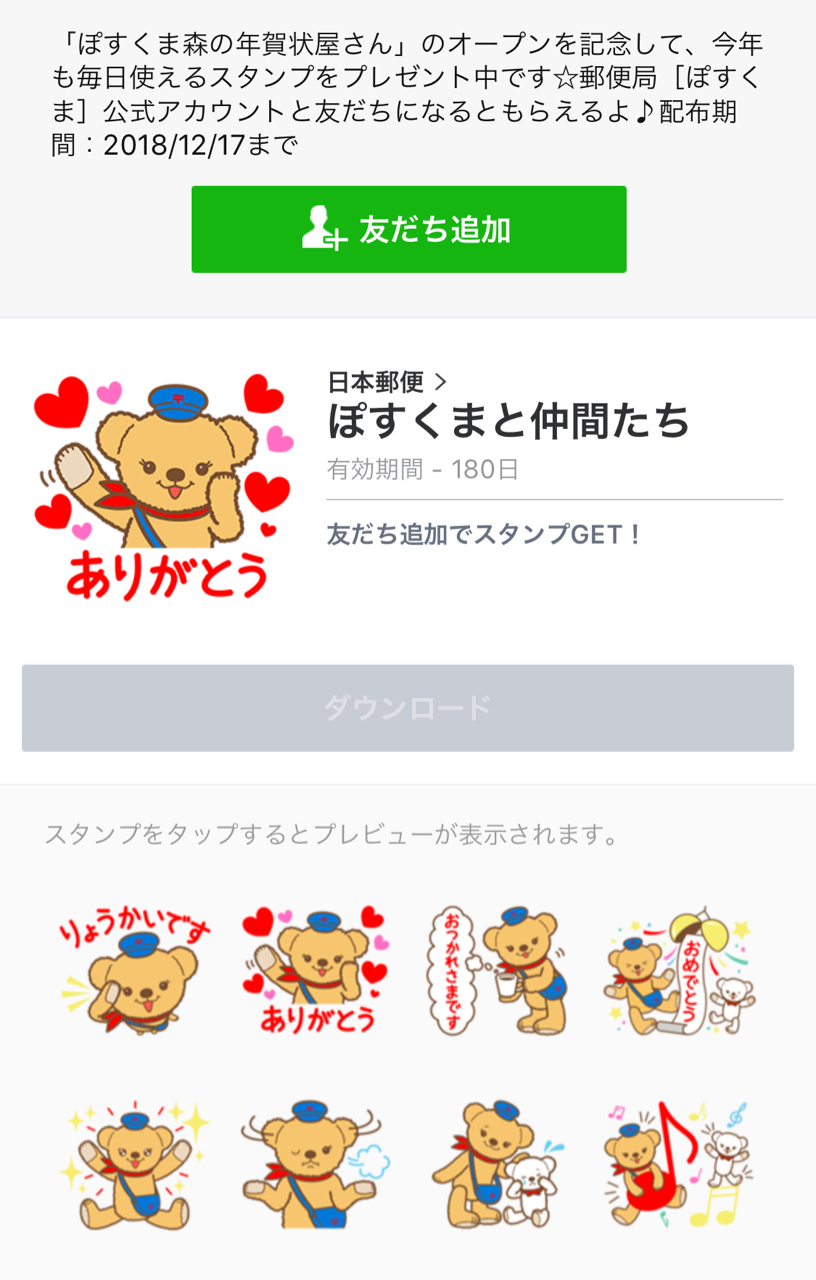This screenshot has width=816, height=1280.
Task: Tap the greyed ダウンロード button
Action: [408, 708]
